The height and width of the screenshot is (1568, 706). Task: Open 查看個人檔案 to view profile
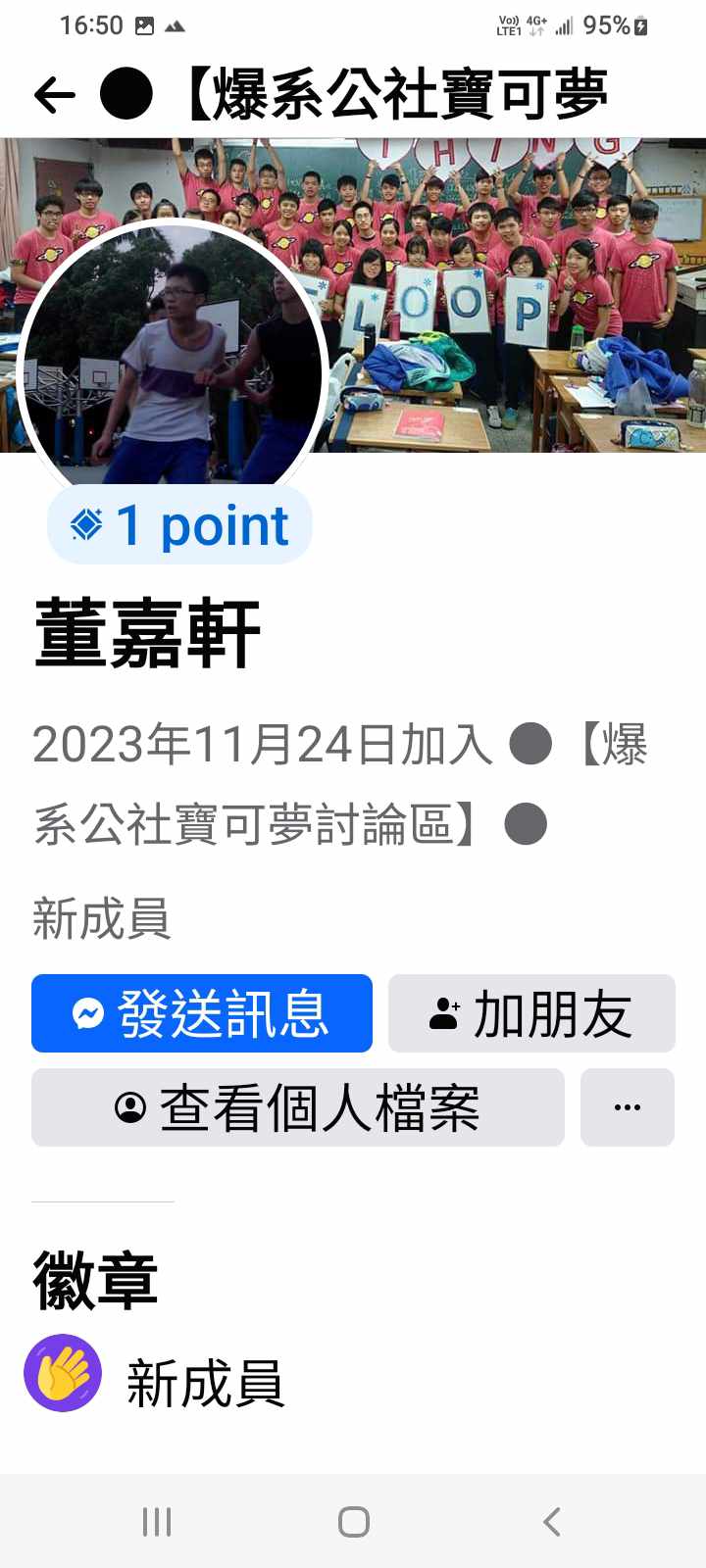(x=298, y=1107)
